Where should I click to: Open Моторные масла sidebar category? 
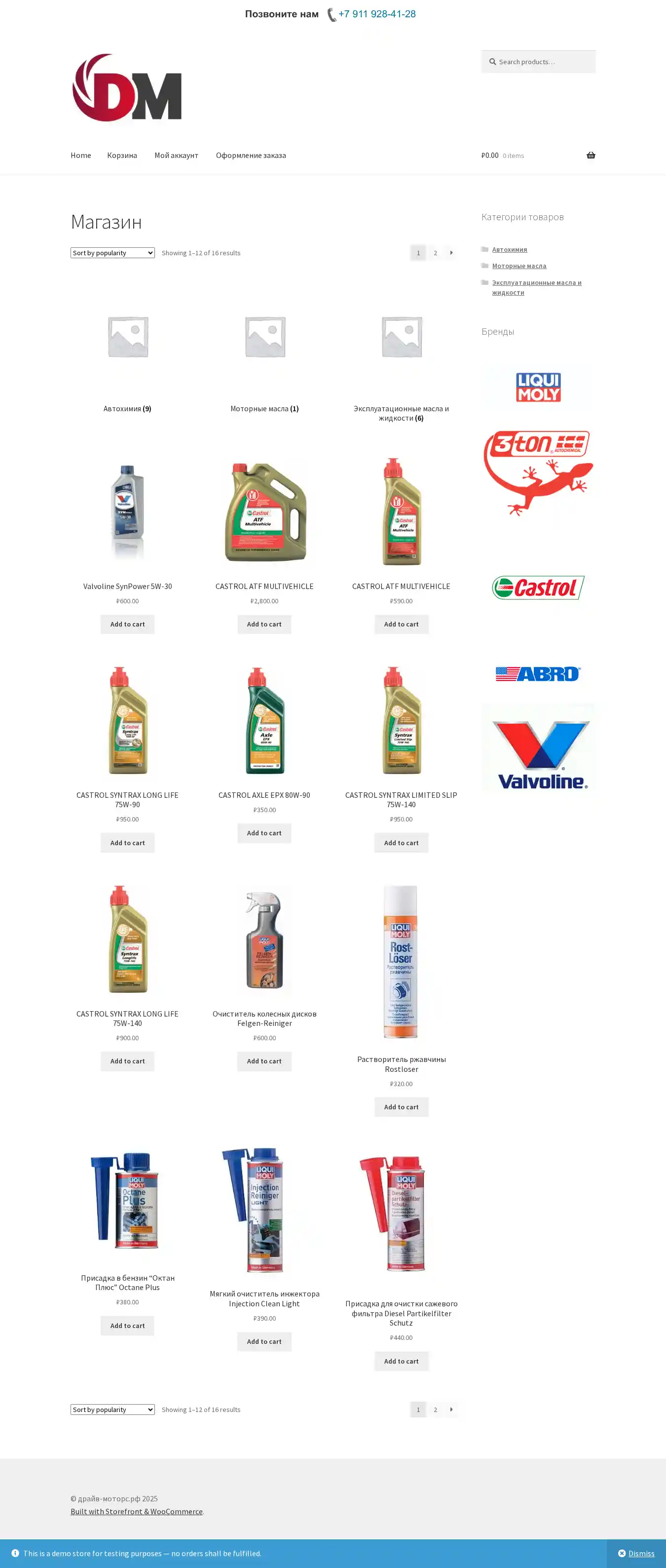(519, 266)
